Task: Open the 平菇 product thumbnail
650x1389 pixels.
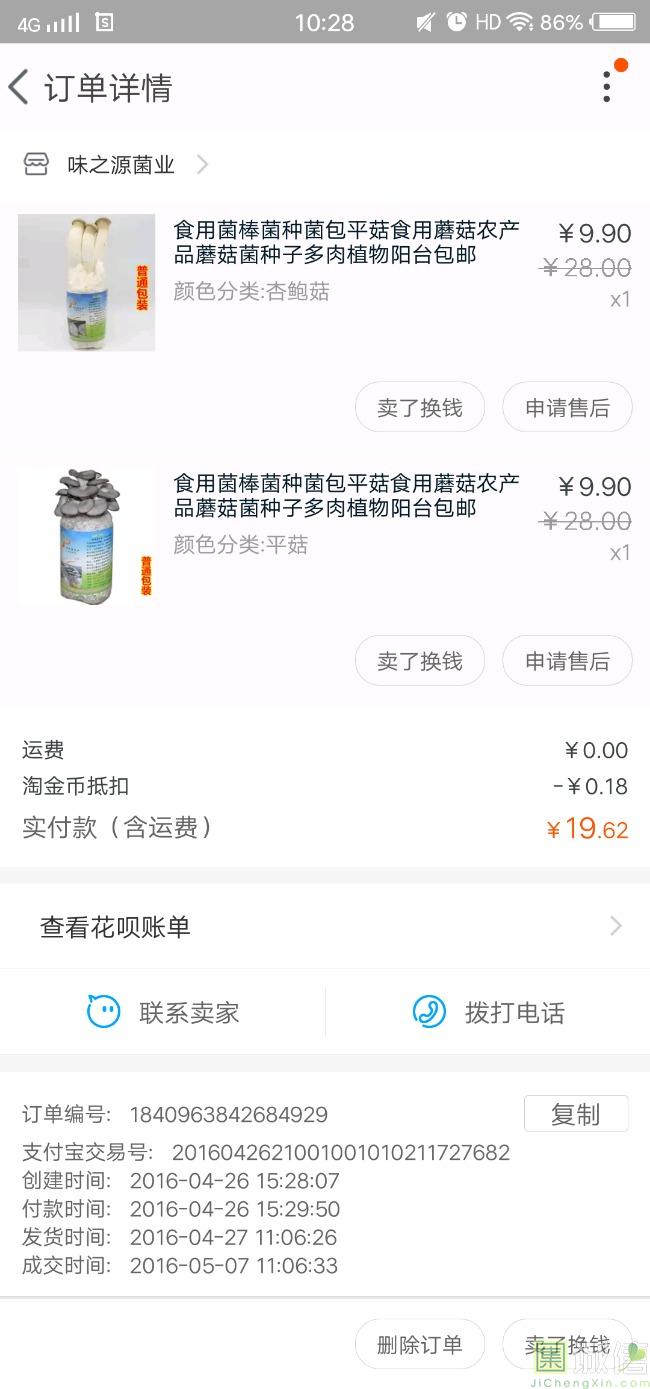Action: 87,536
